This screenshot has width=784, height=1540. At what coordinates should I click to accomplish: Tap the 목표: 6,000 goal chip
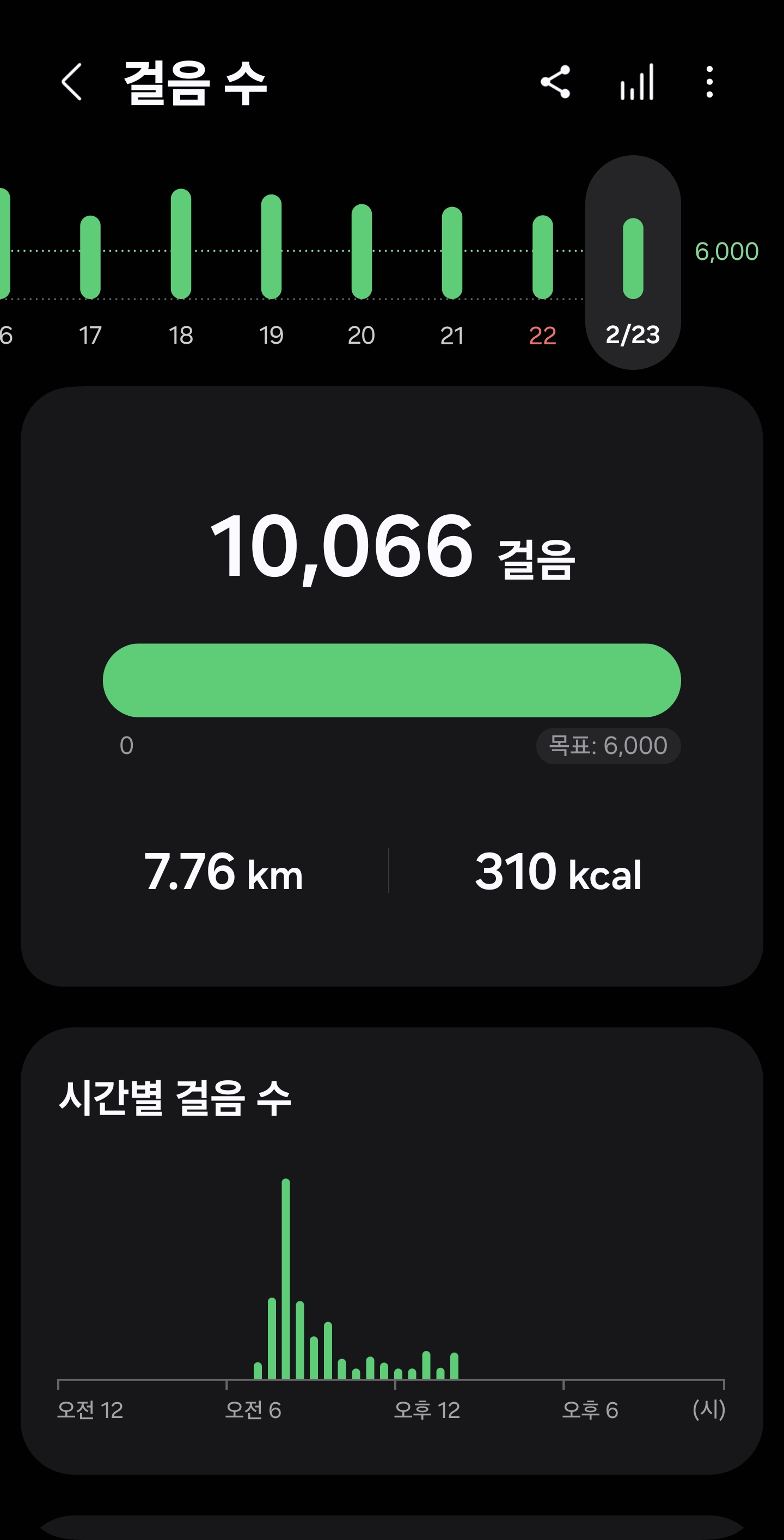608,746
